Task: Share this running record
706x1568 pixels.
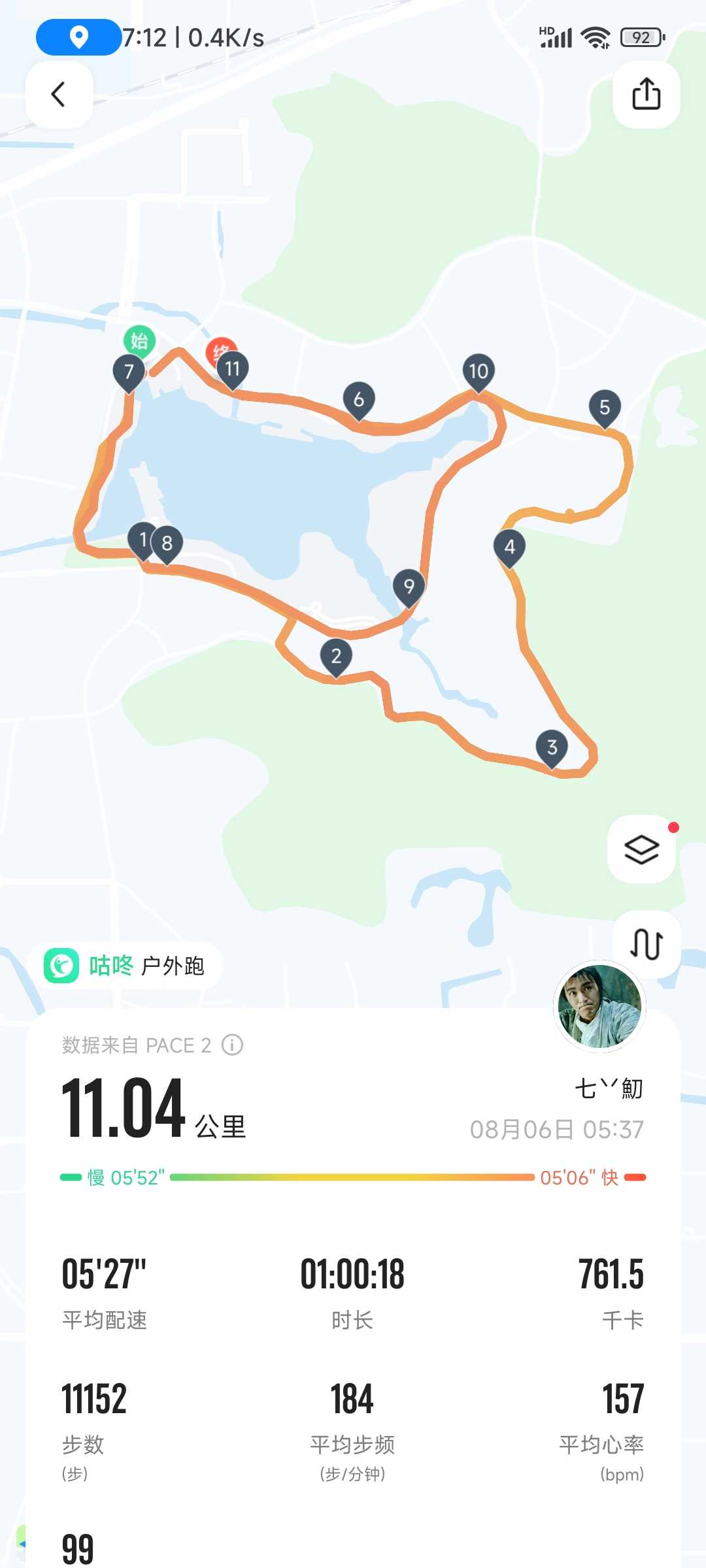Action: pos(646,94)
